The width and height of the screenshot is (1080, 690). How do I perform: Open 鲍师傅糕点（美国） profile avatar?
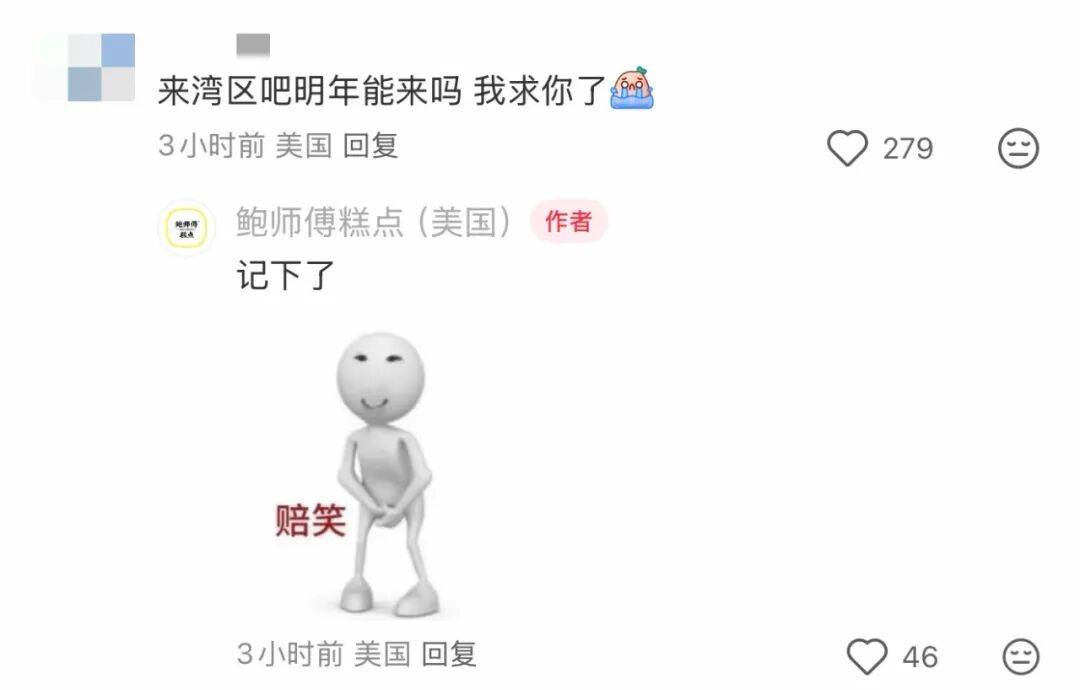pos(188,227)
